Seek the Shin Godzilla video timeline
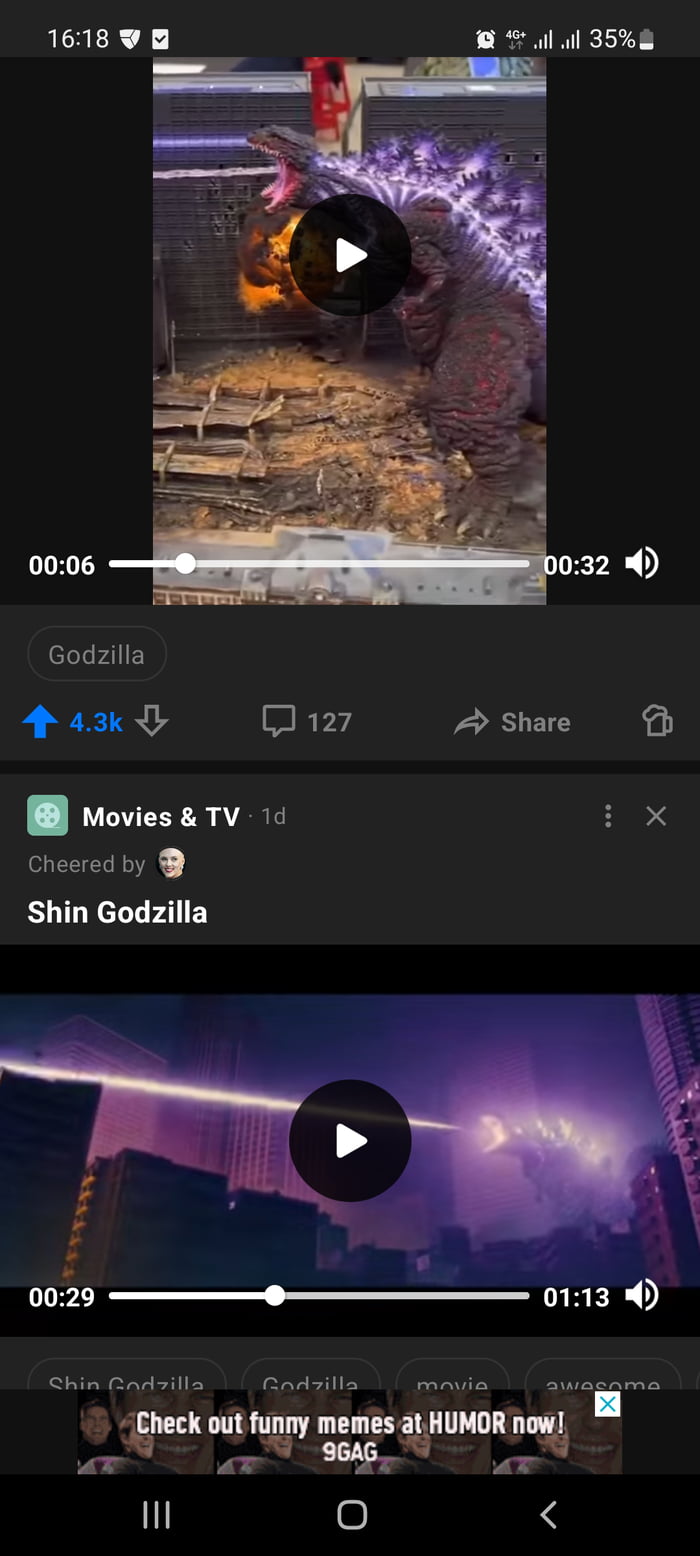 [319, 1296]
